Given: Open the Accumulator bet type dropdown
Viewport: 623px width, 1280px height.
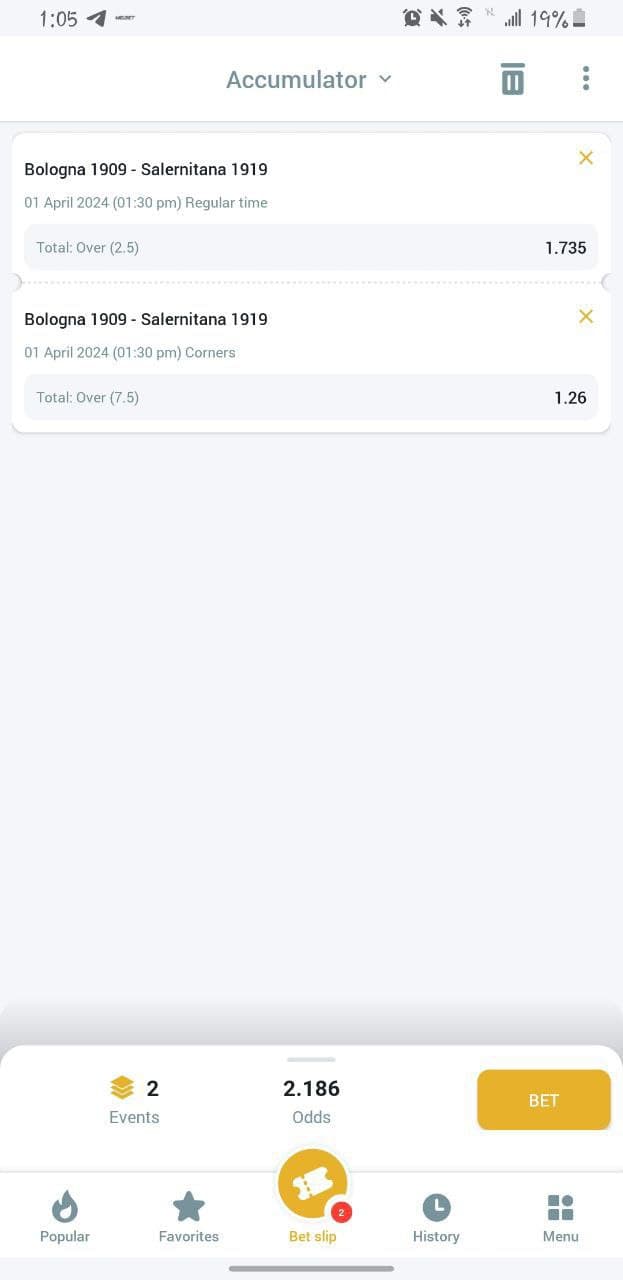Looking at the screenshot, I should 309,80.
